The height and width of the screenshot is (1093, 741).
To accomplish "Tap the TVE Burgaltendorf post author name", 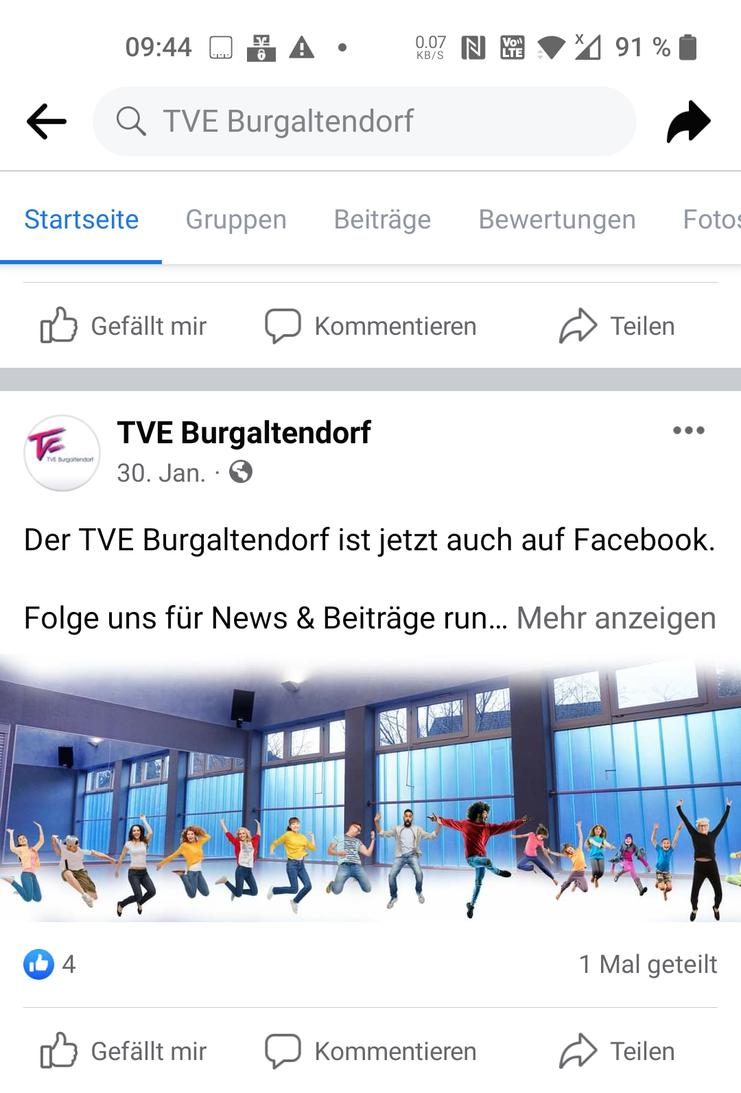I will coord(243,433).
